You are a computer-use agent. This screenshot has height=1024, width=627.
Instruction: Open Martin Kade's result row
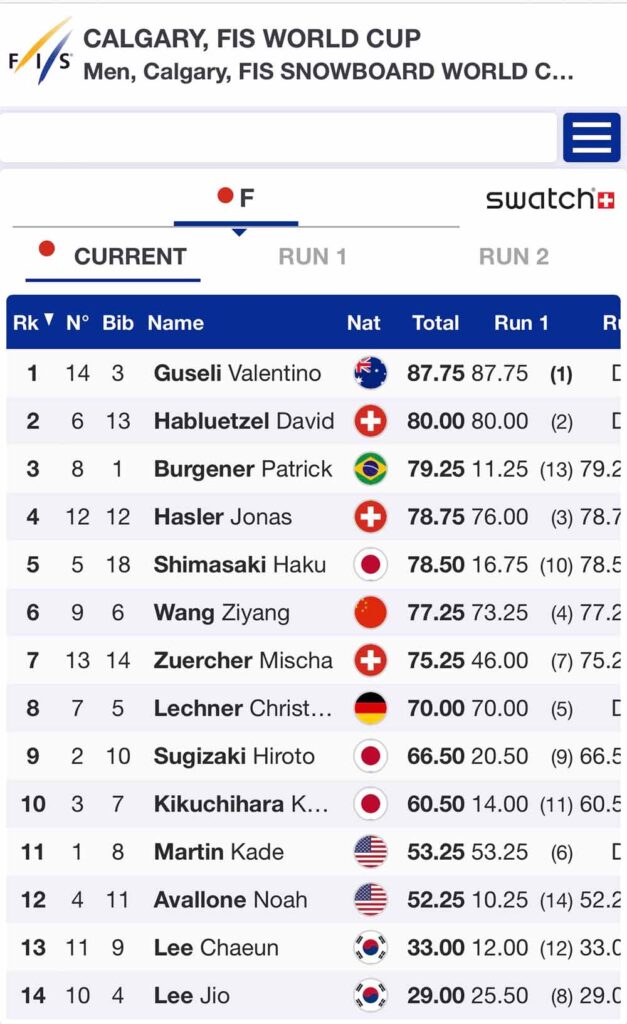218,852
